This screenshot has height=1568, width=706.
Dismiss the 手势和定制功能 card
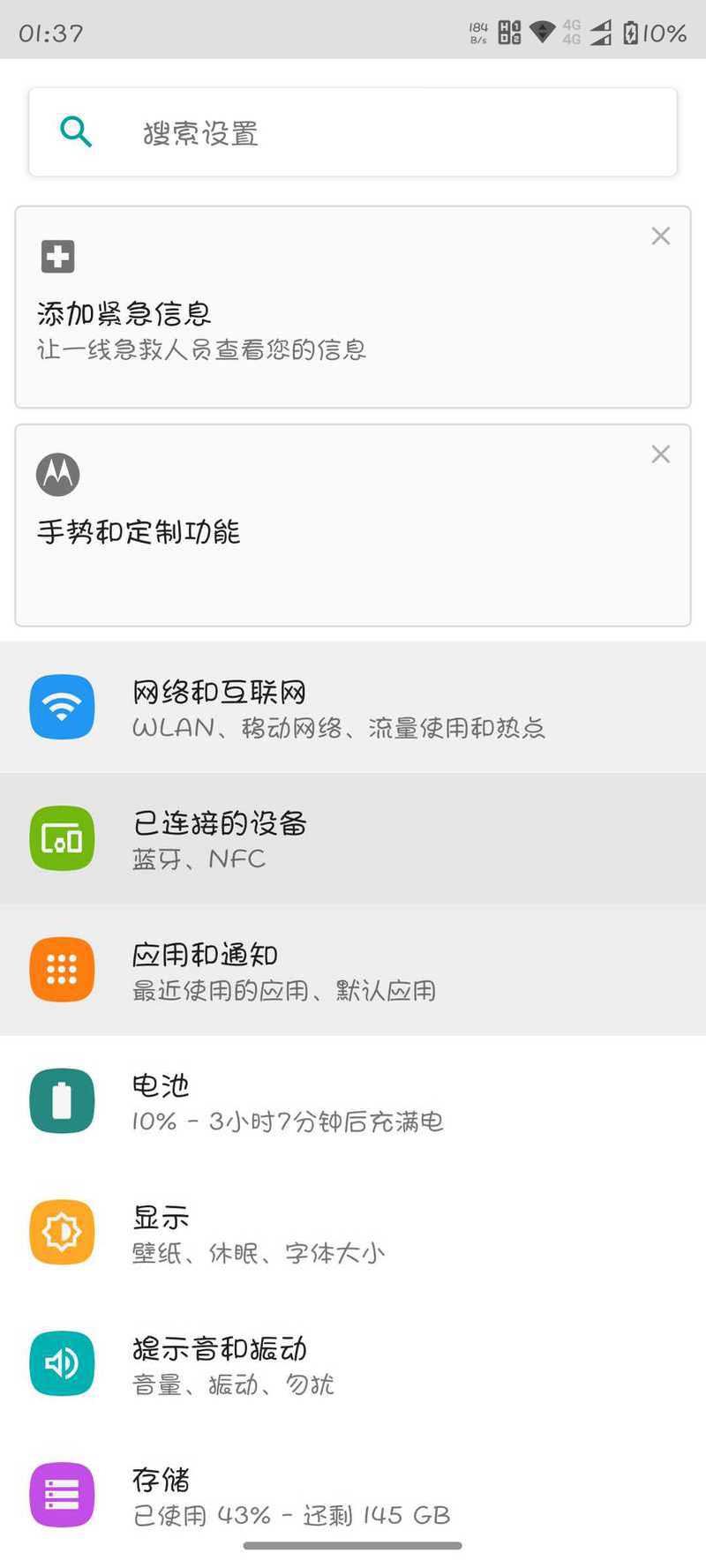pyautogui.click(x=661, y=454)
